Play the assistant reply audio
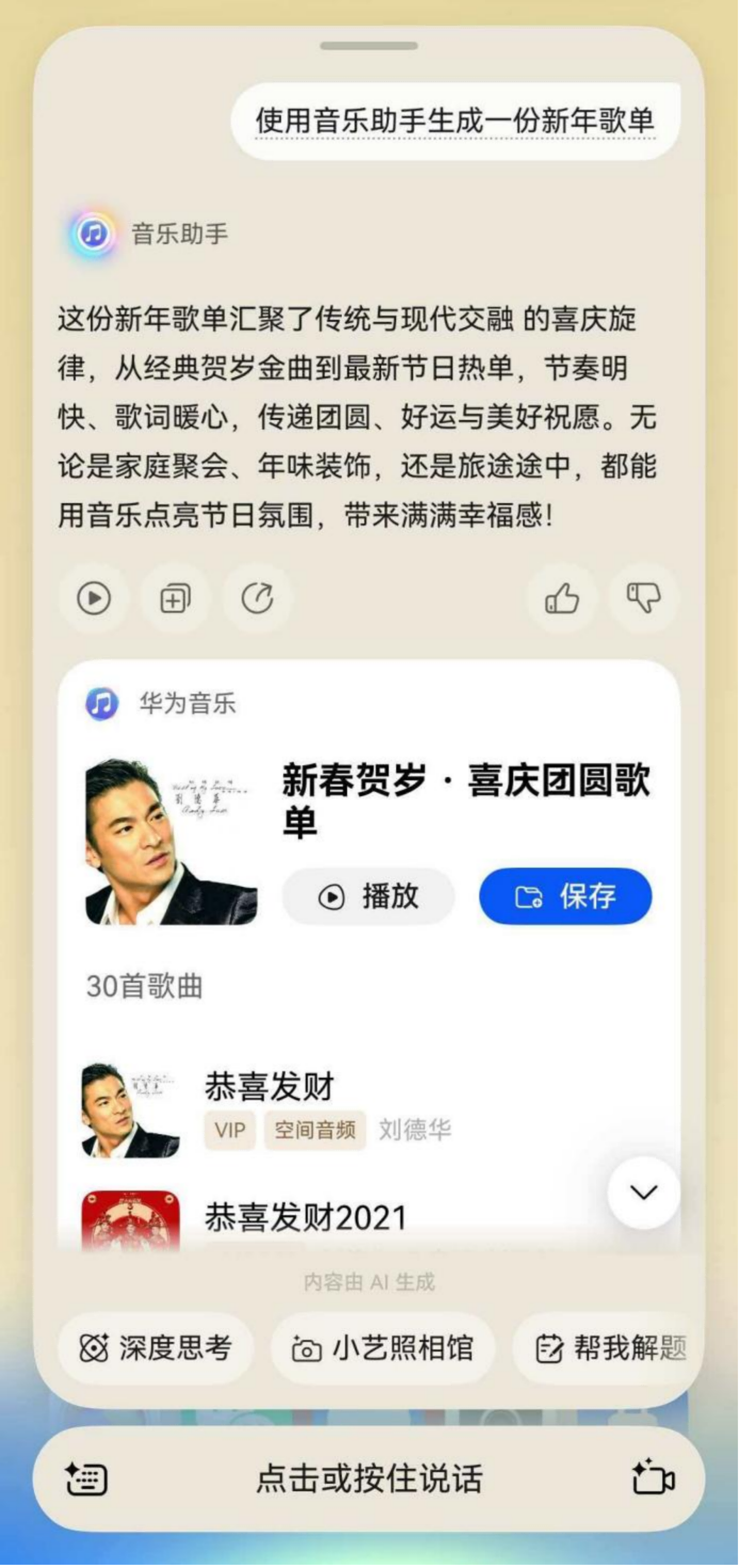Screen dimensions: 739x1568 click(x=93, y=598)
